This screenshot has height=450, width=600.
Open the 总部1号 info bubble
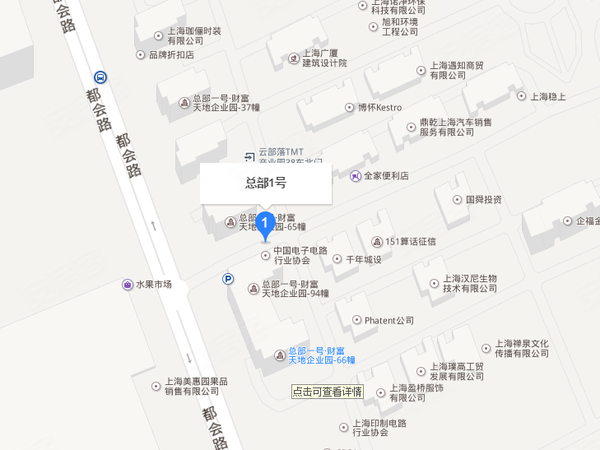[265, 183]
